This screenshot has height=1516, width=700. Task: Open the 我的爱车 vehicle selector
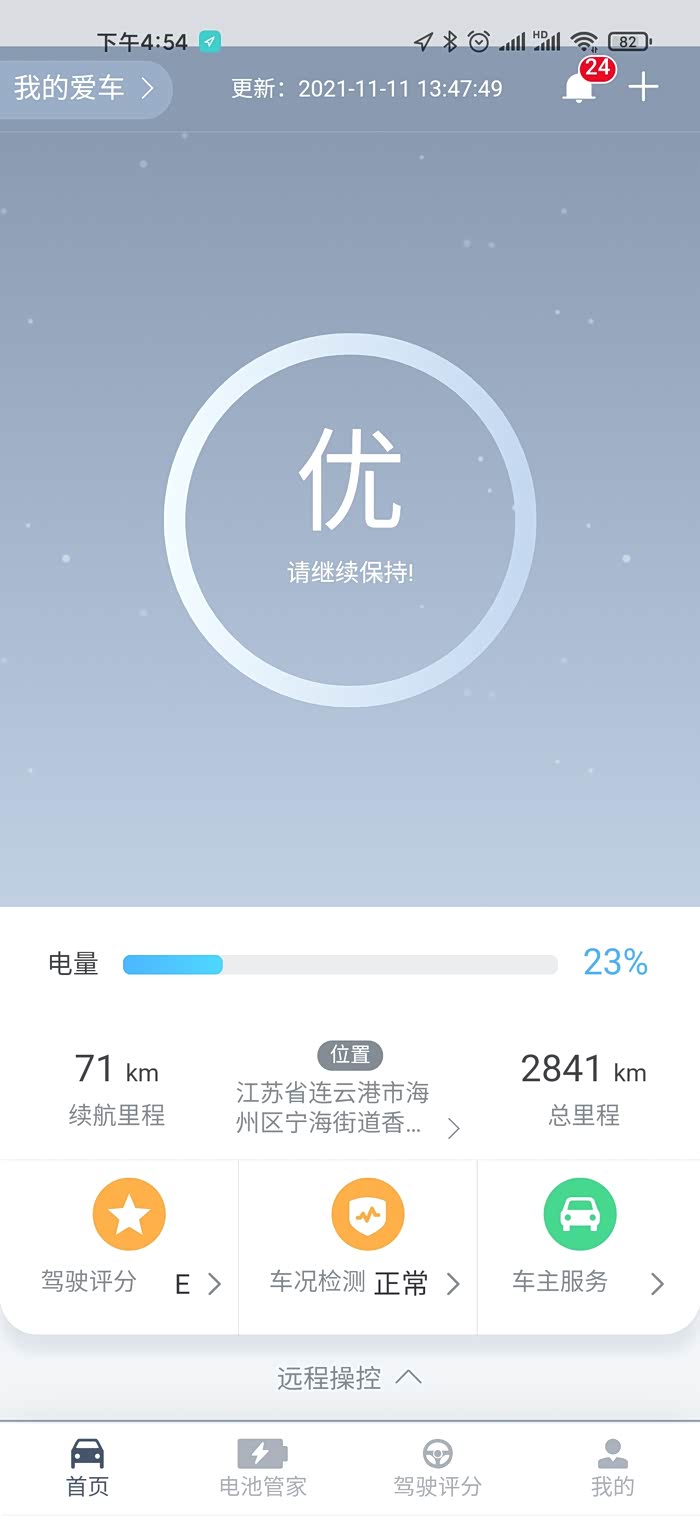(x=85, y=89)
